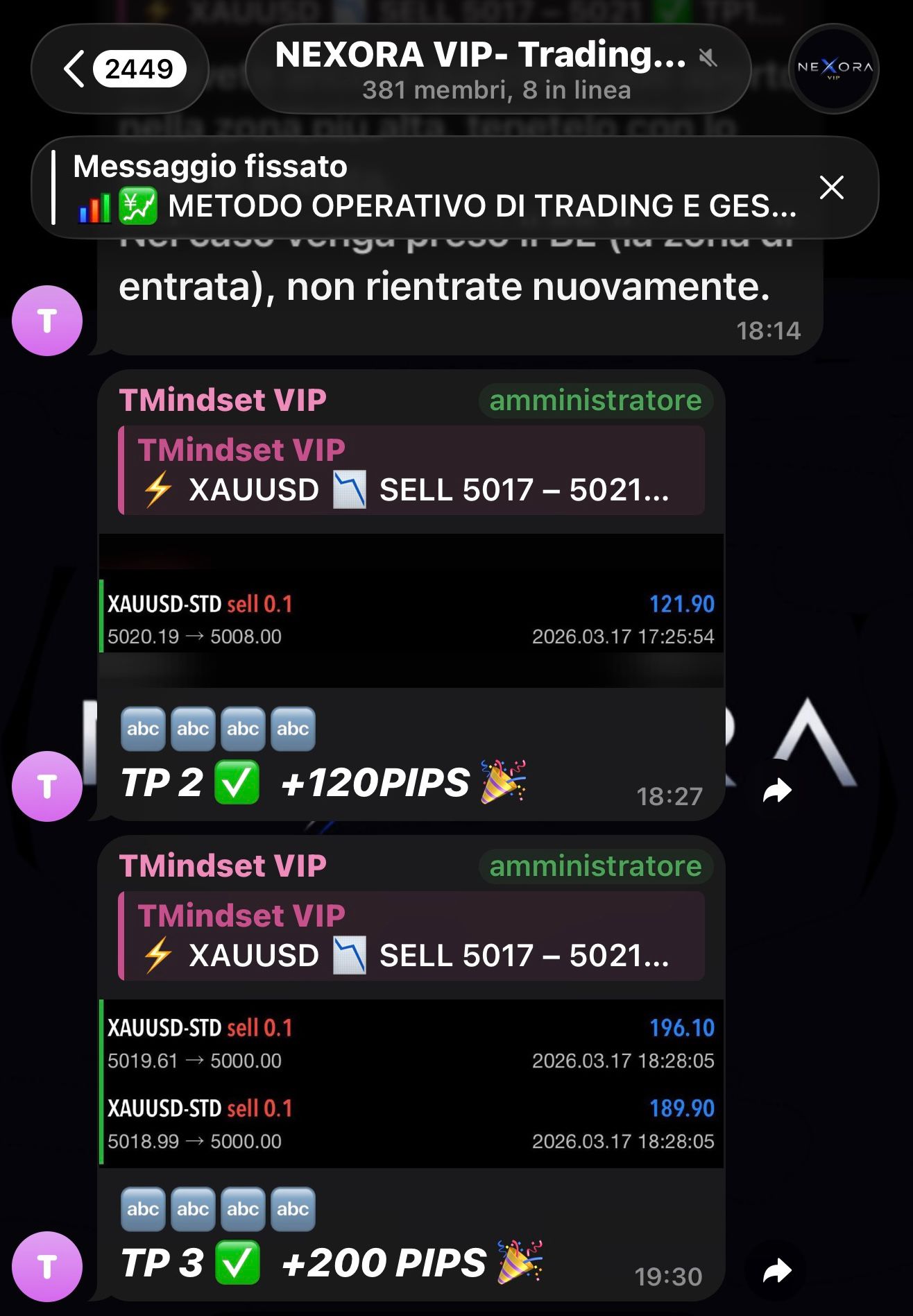
Task: Dismiss the pinned message banner
Action: point(831,187)
